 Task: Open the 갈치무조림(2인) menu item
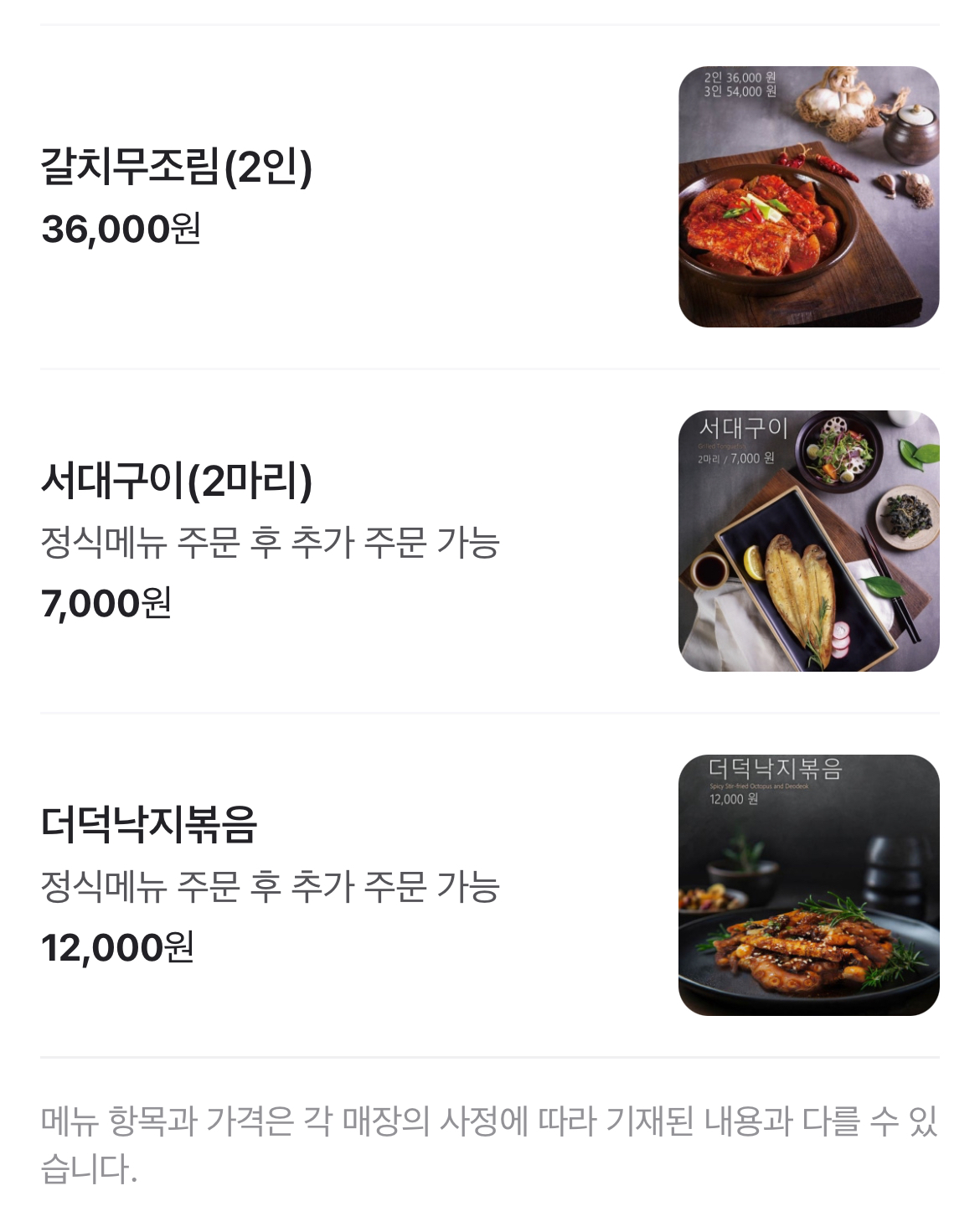tap(177, 167)
